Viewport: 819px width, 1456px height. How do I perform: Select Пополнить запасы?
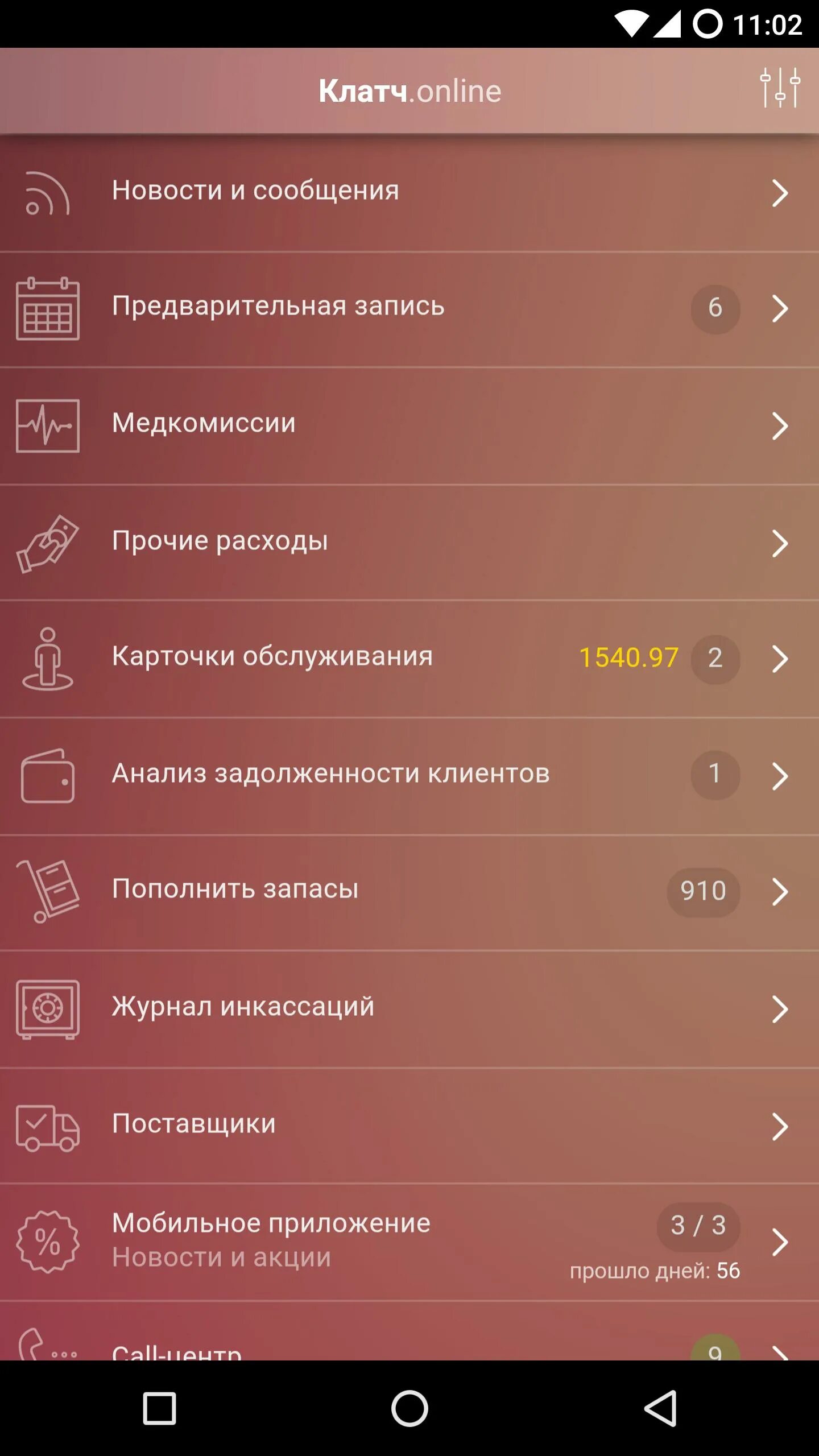coord(409,891)
